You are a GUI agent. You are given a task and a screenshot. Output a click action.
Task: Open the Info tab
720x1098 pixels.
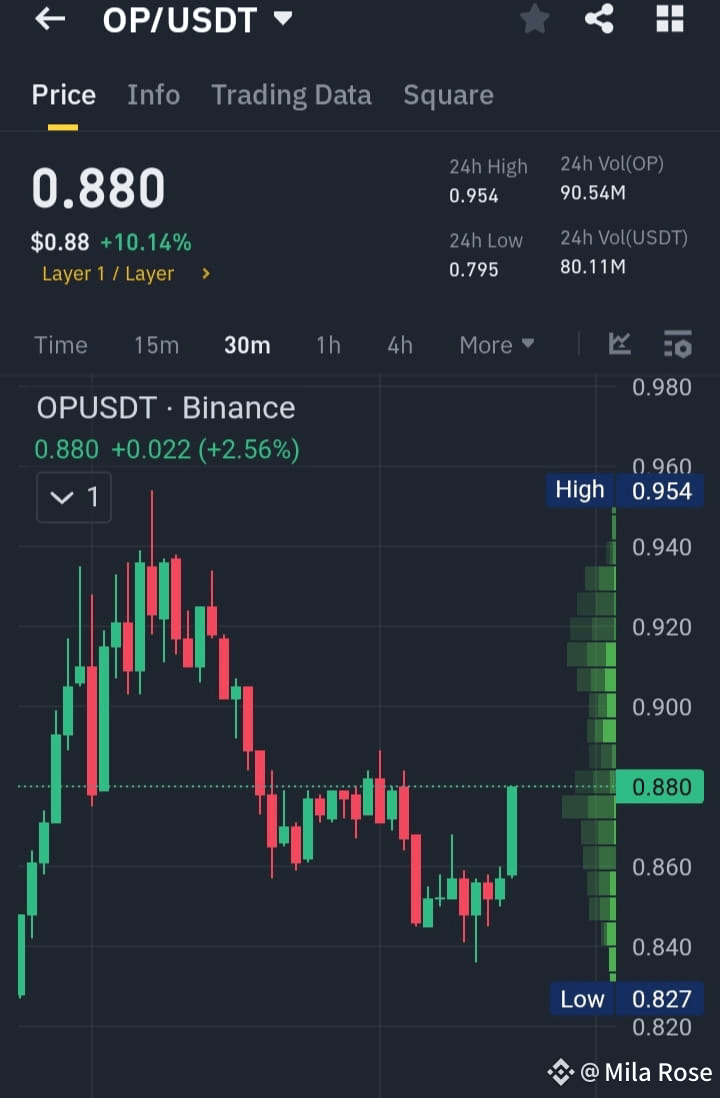point(153,95)
